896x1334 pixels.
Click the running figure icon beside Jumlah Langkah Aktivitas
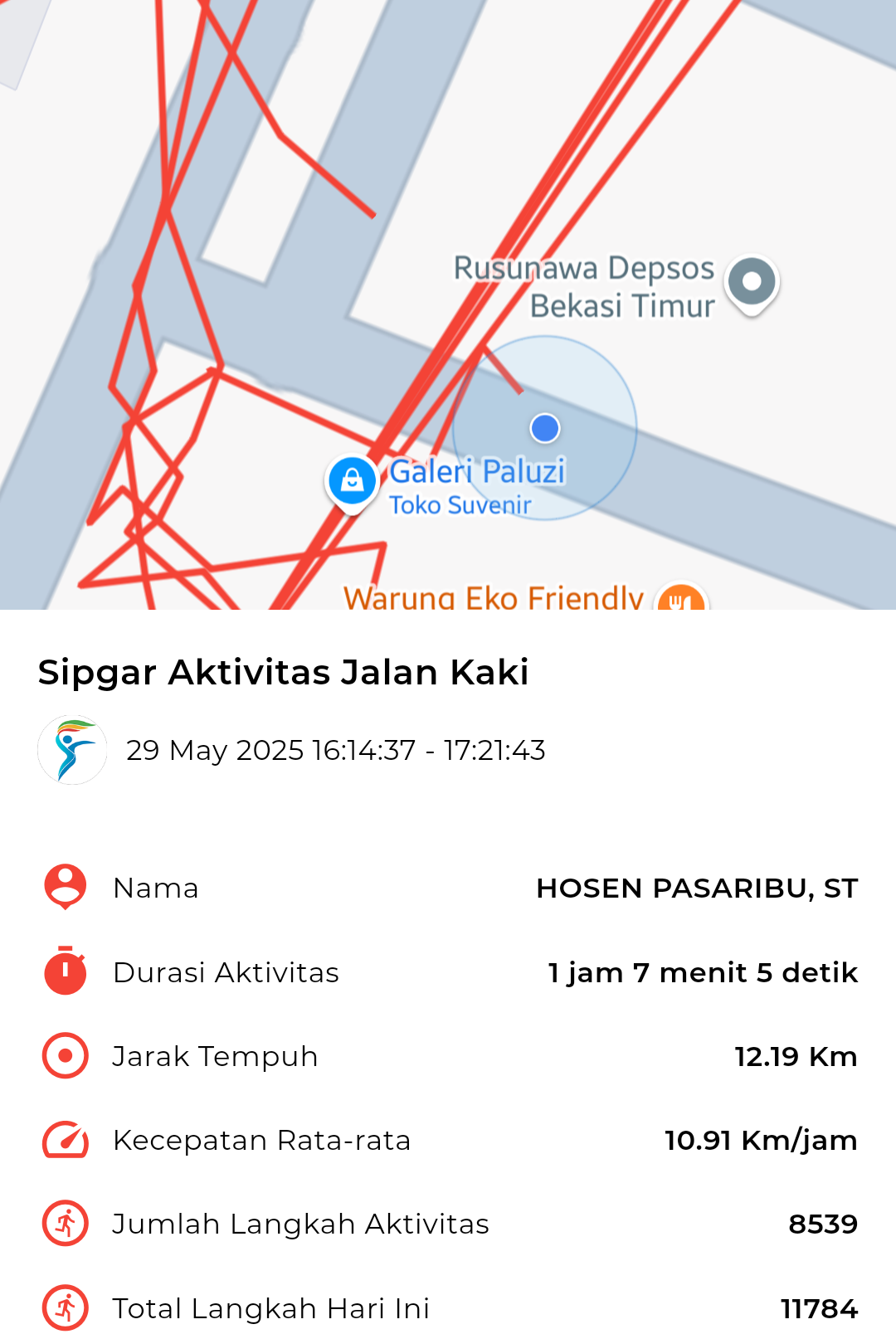[x=64, y=1224]
